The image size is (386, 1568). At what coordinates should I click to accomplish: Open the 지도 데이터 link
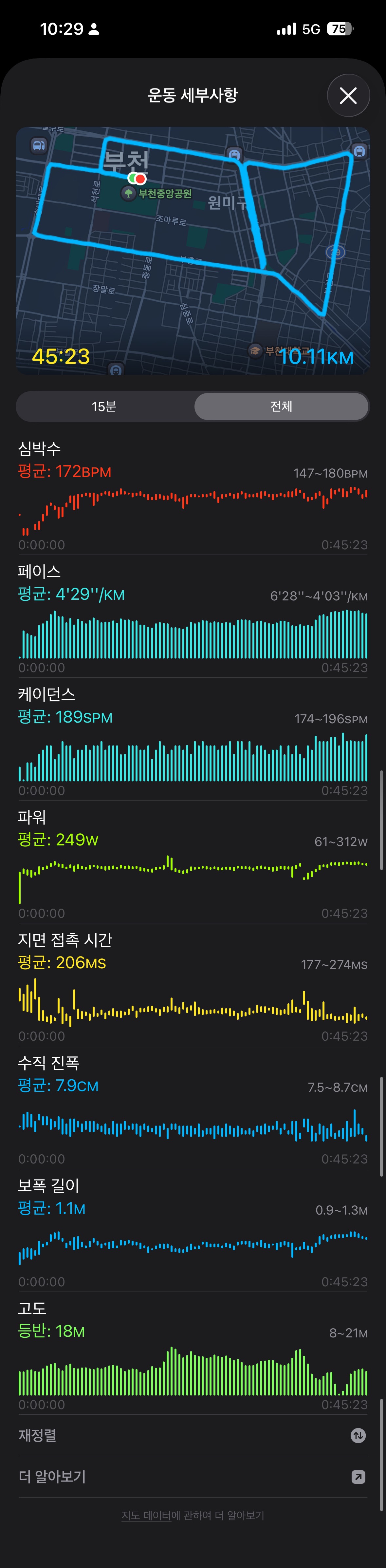146,1515
